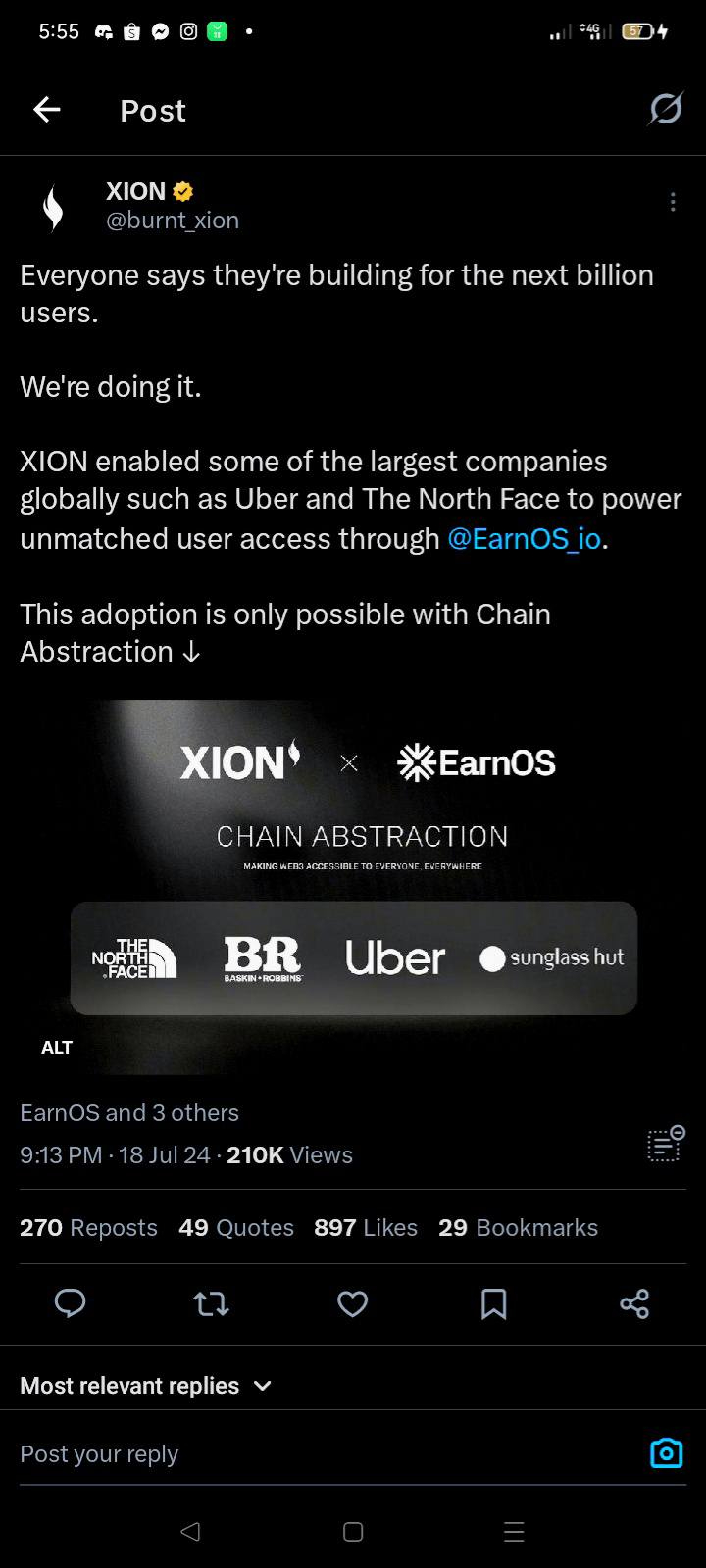View the ALT image description
Screen dimensions: 706x1568
pyautogui.click(x=57, y=1047)
